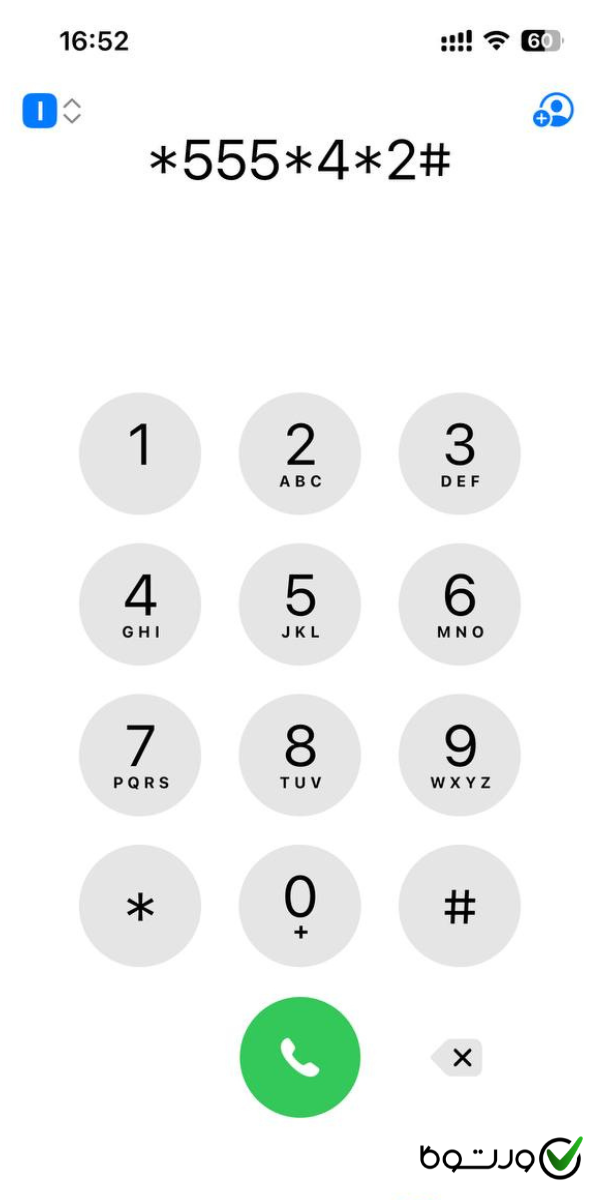Add the hash symbol

point(460,906)
